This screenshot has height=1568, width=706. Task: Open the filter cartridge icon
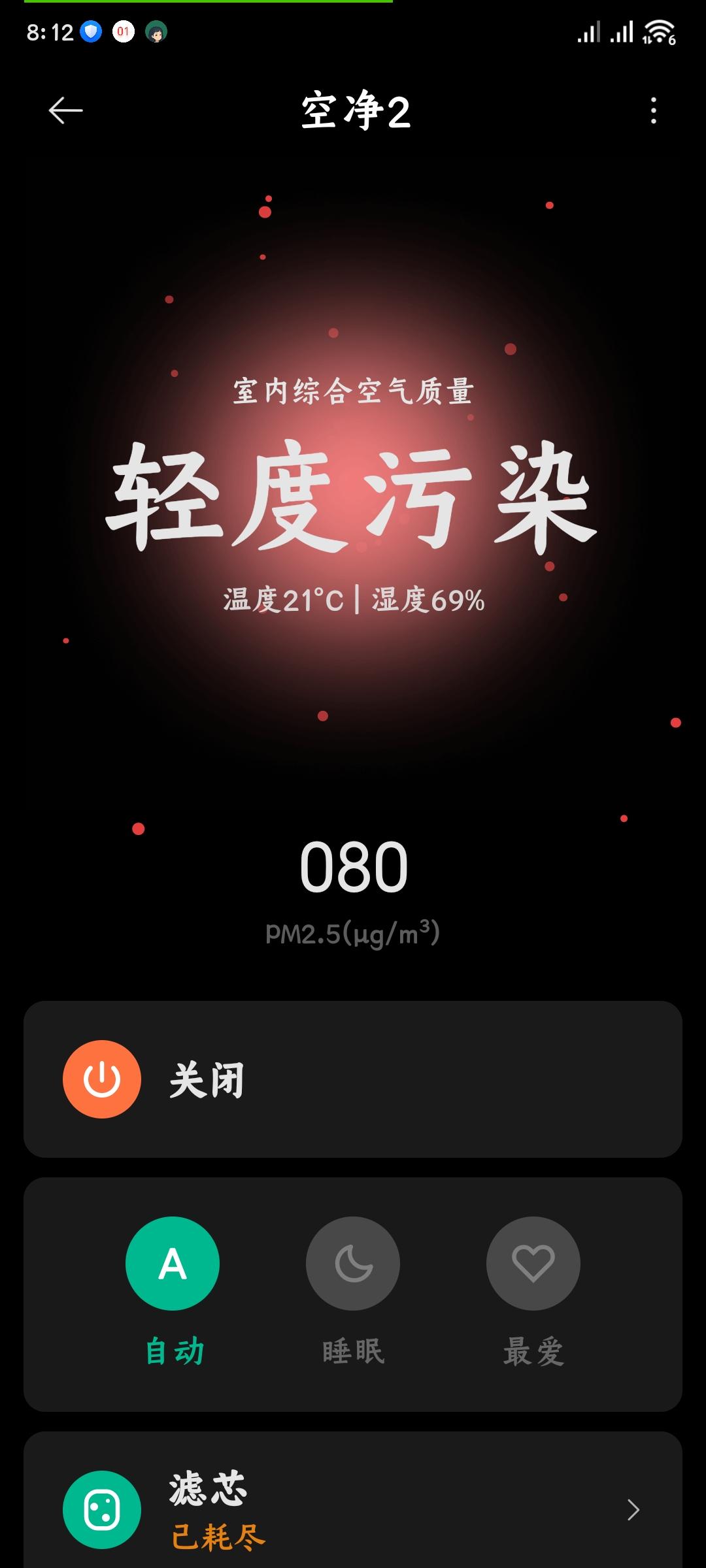coord(101,1509)
